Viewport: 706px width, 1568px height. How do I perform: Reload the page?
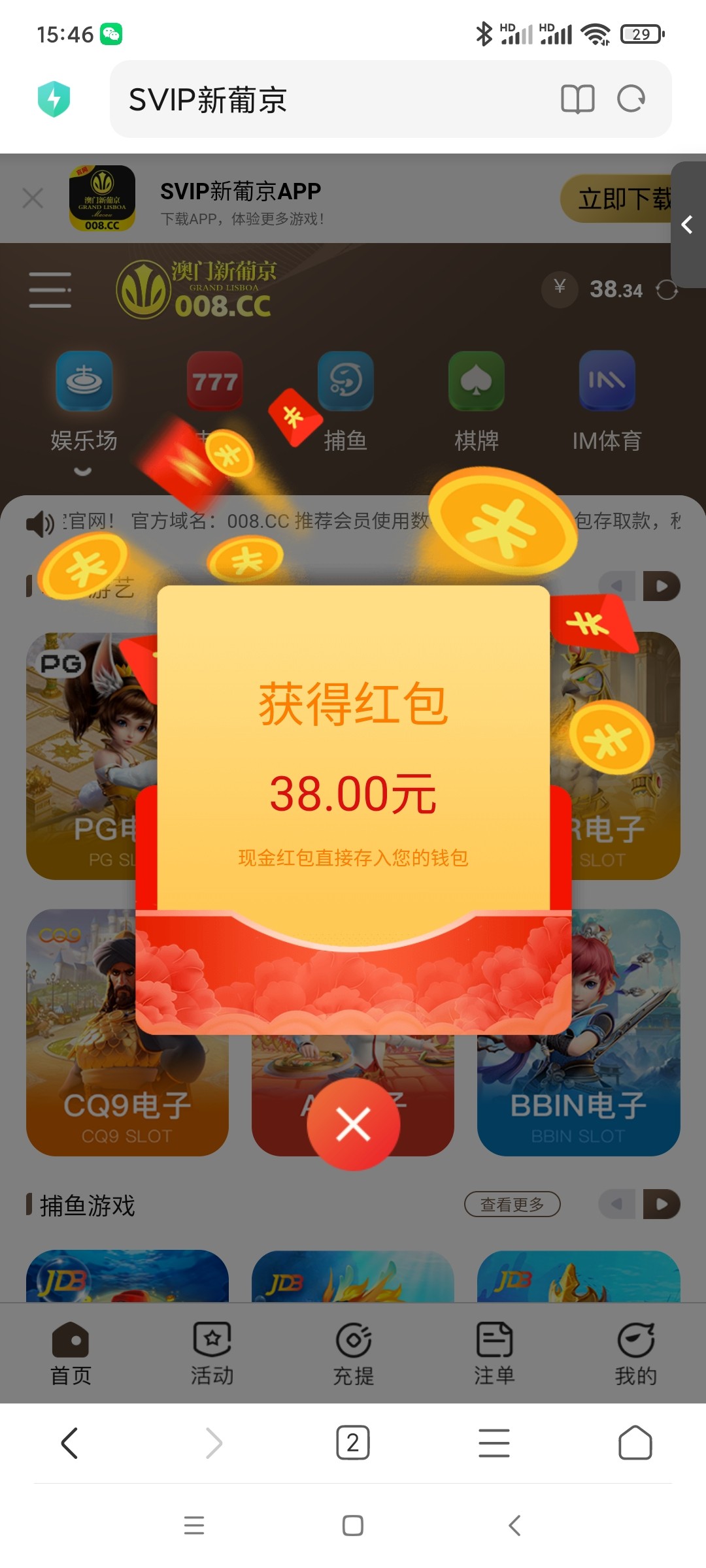(x=631, y=99)
